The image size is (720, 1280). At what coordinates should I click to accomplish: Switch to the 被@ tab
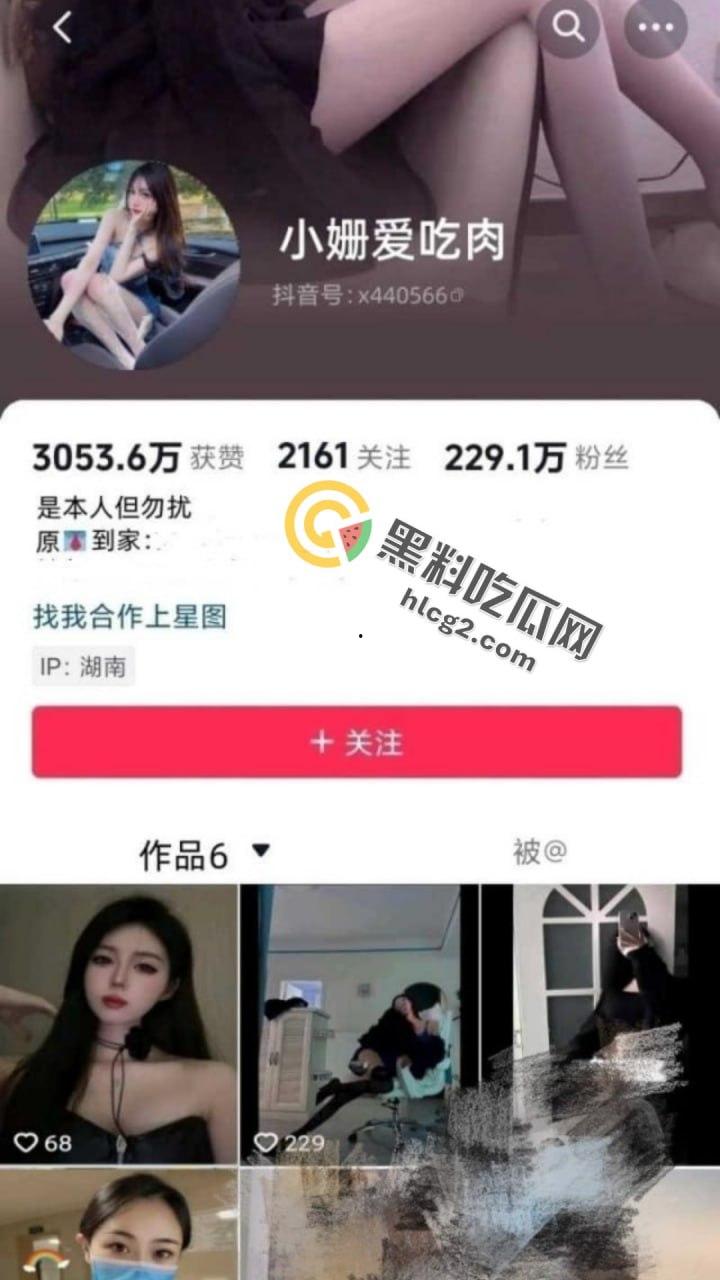[x=540, y=852]
